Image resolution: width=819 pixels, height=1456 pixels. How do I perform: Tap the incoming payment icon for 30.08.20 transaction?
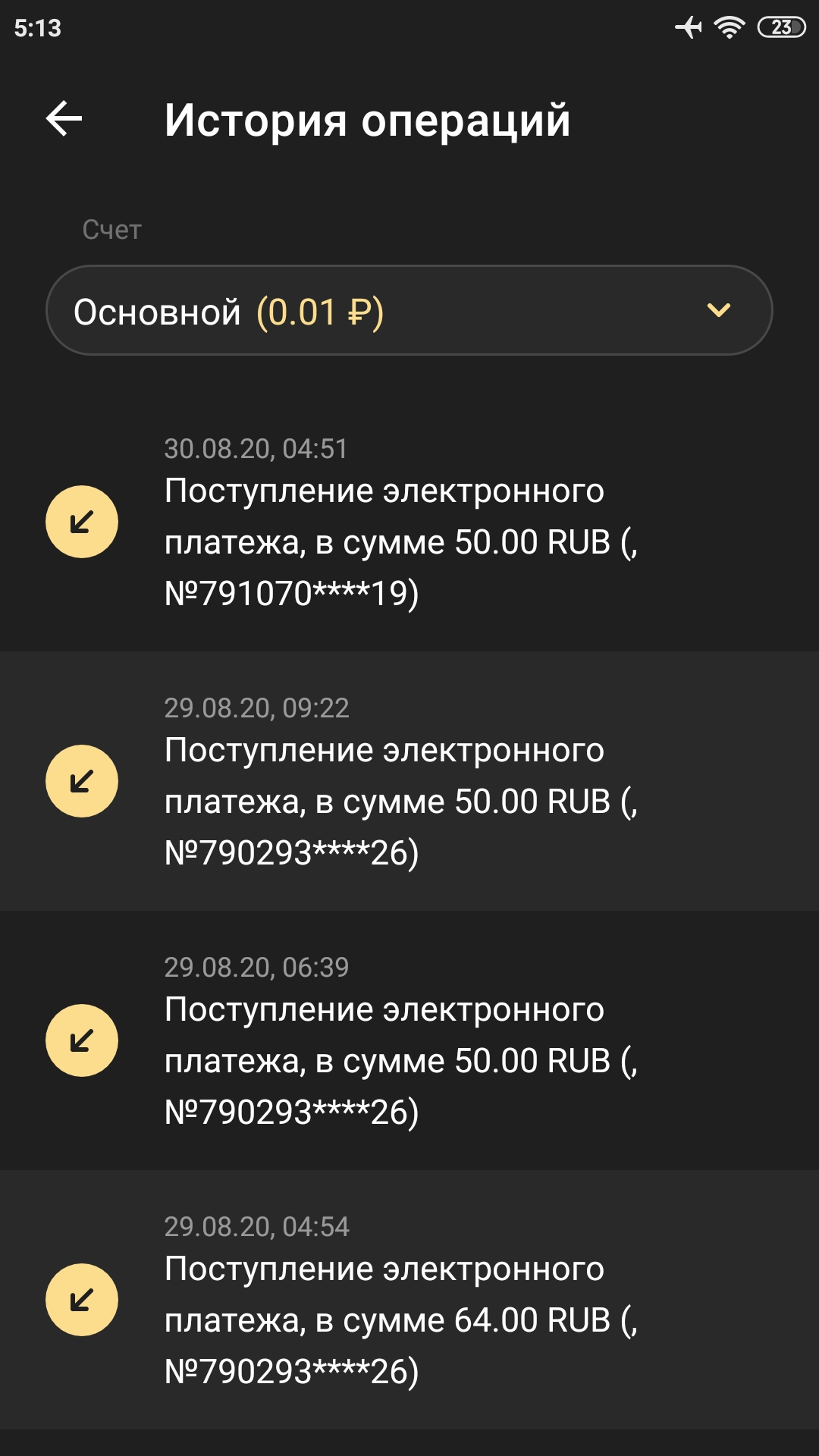tap(81, 520)
